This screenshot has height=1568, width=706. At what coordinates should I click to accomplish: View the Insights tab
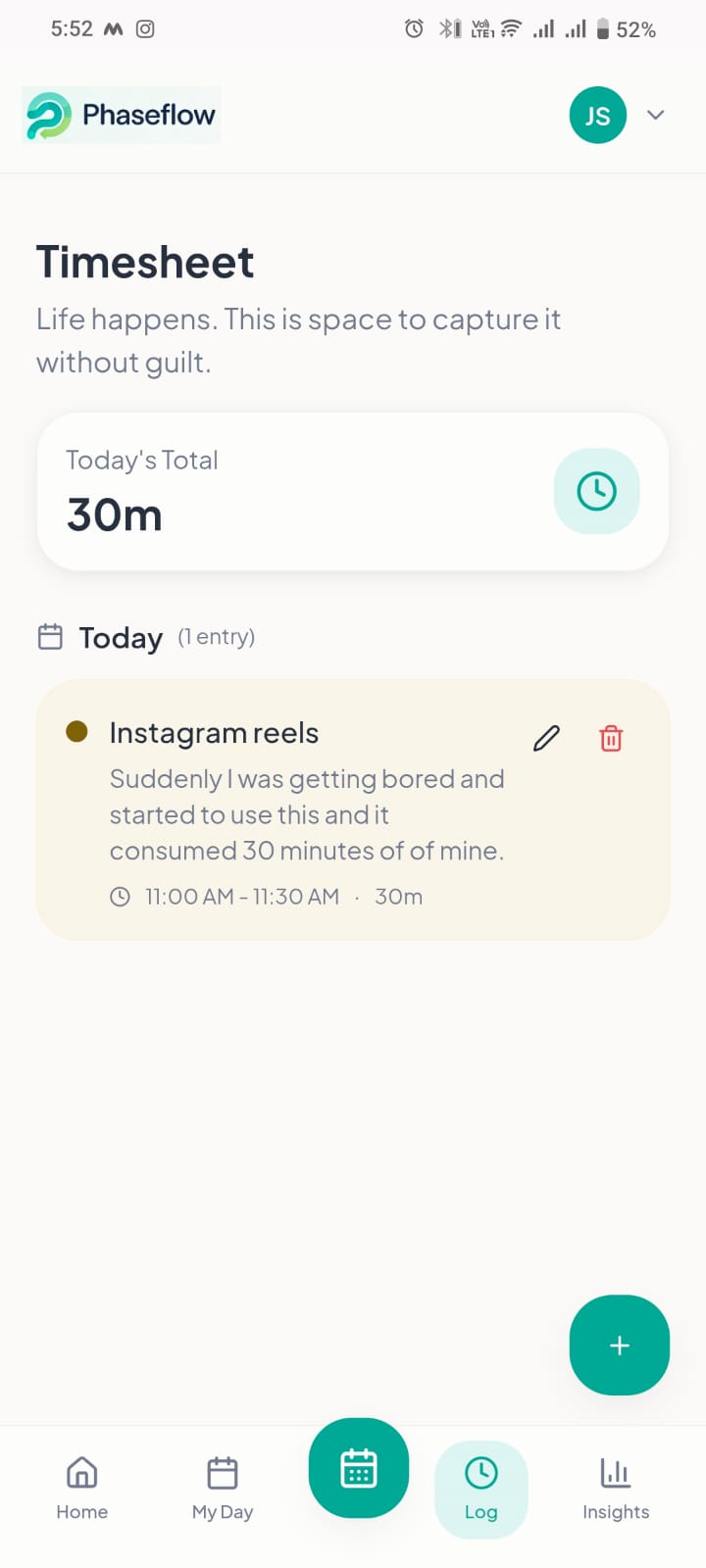pos(616,1488)
